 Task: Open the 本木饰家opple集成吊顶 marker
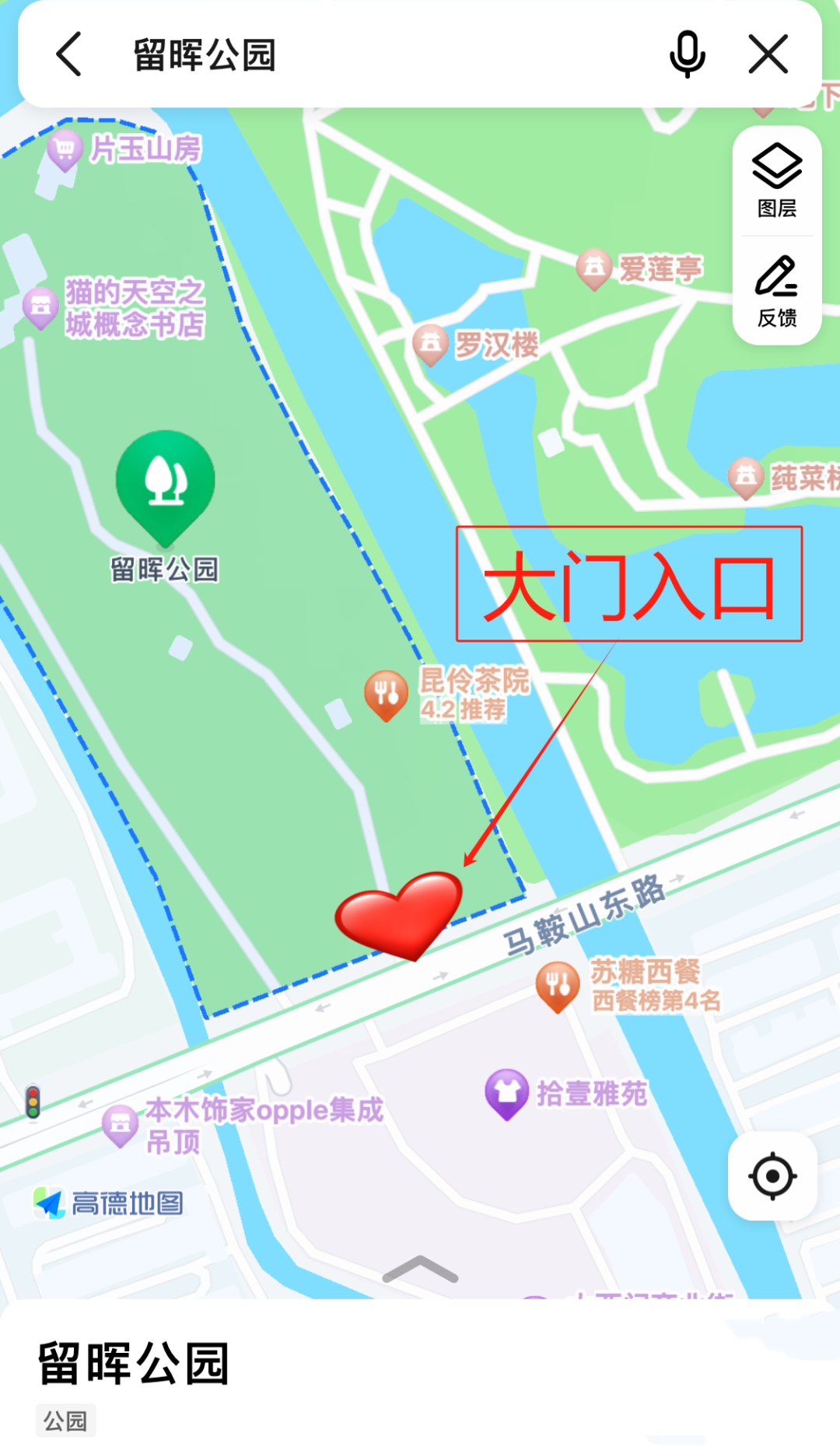point(121,1124)
